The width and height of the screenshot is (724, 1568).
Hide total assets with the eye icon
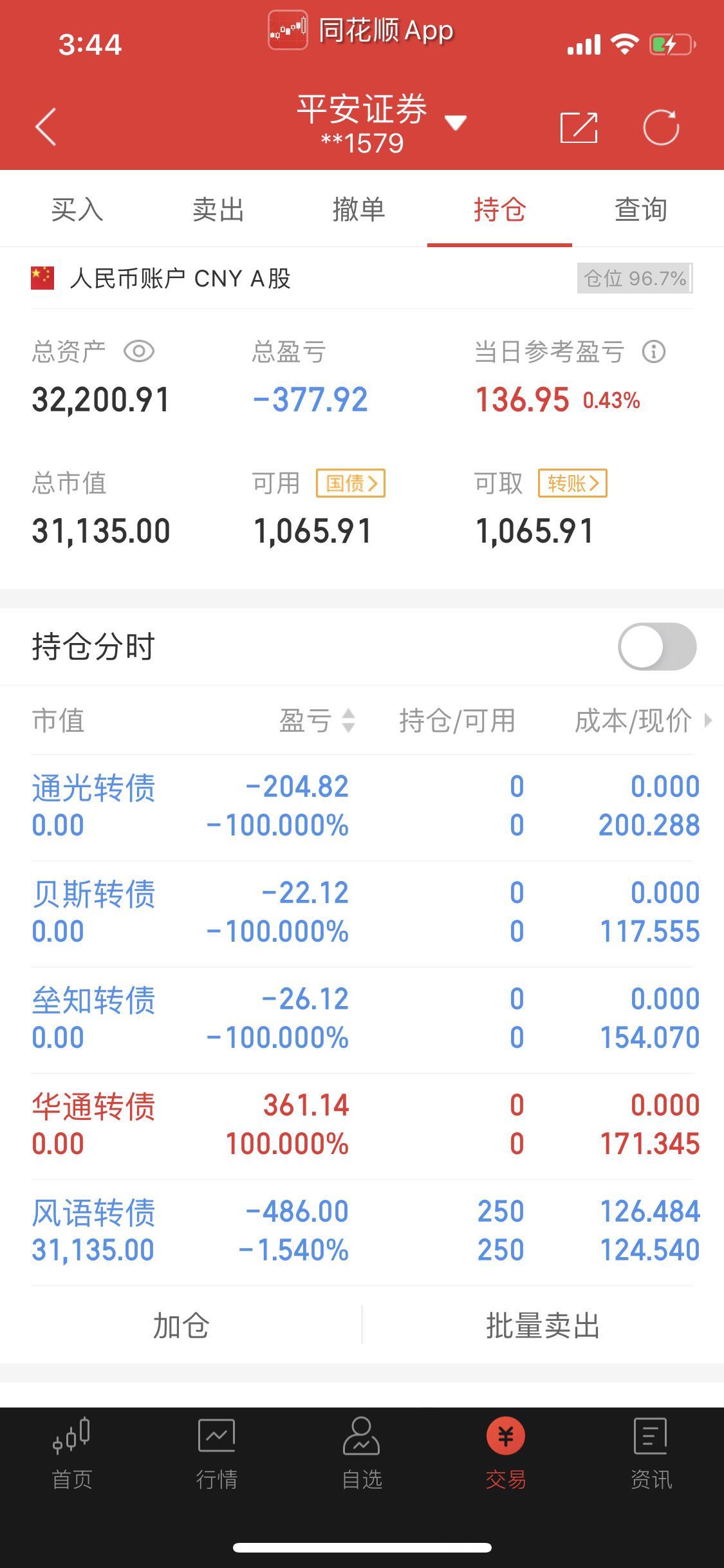(139, 351)
